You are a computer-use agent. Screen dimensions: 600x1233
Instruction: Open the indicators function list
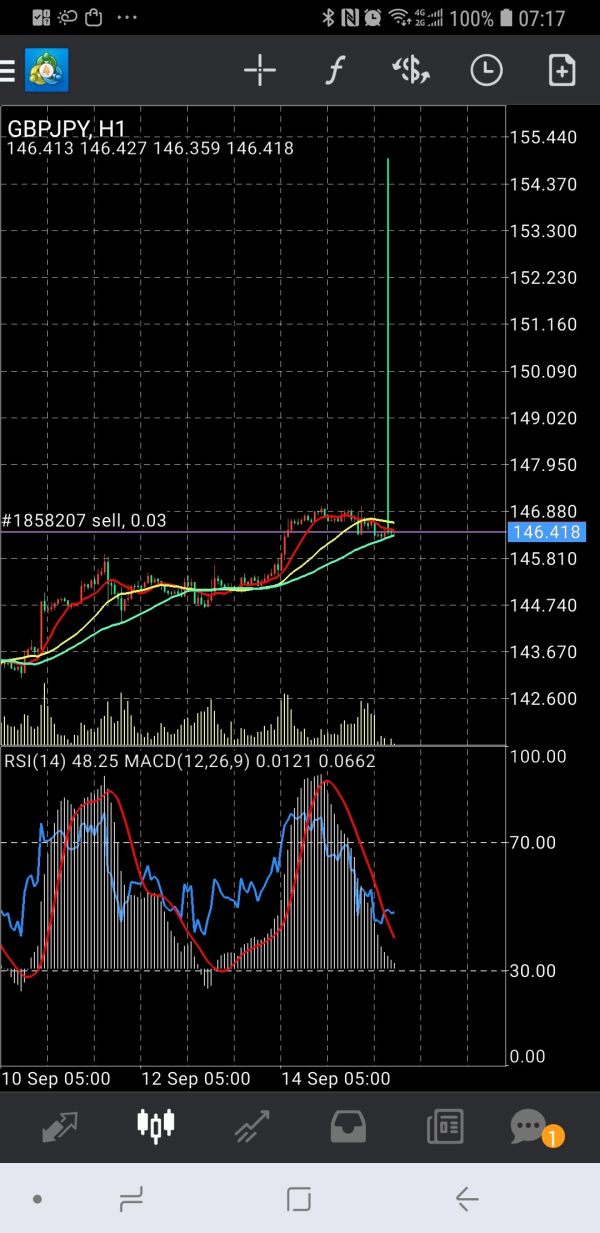tap(336, 70)
